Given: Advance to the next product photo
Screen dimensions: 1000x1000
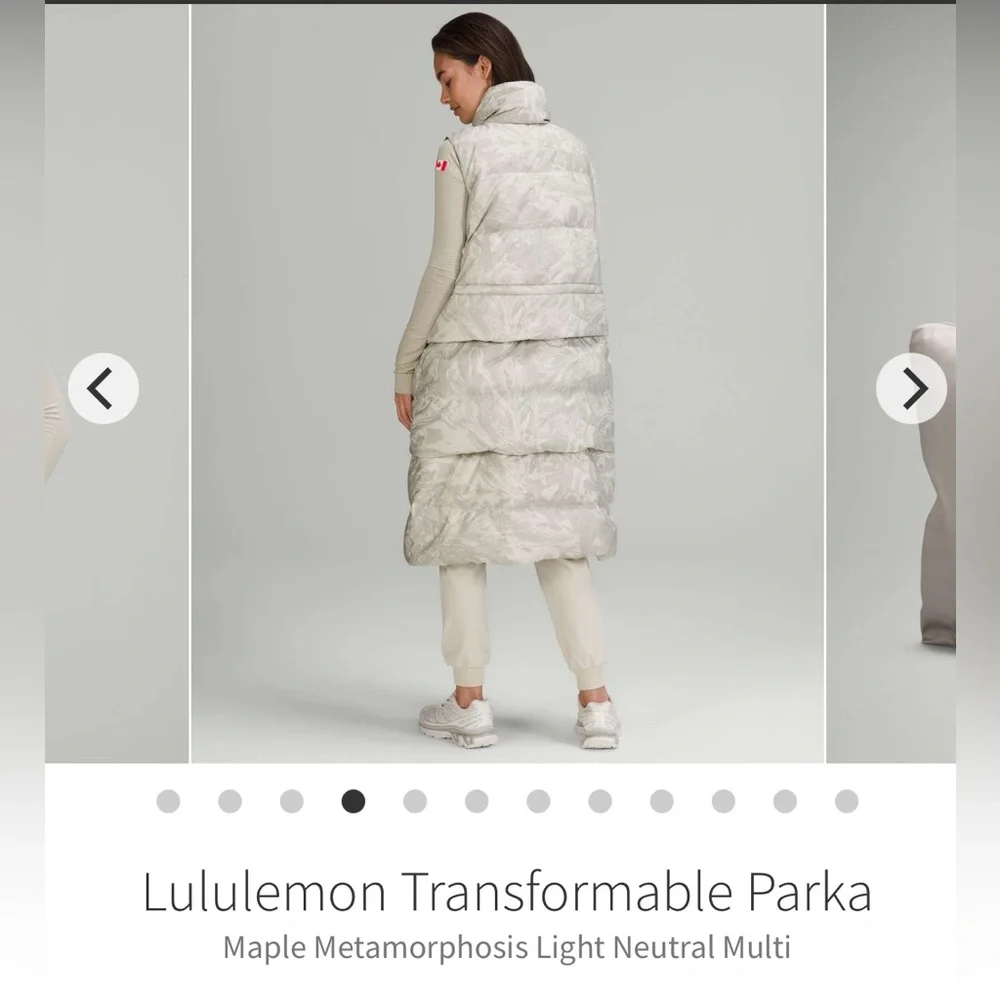Looking at the screenshot, I should pos(911,388).
